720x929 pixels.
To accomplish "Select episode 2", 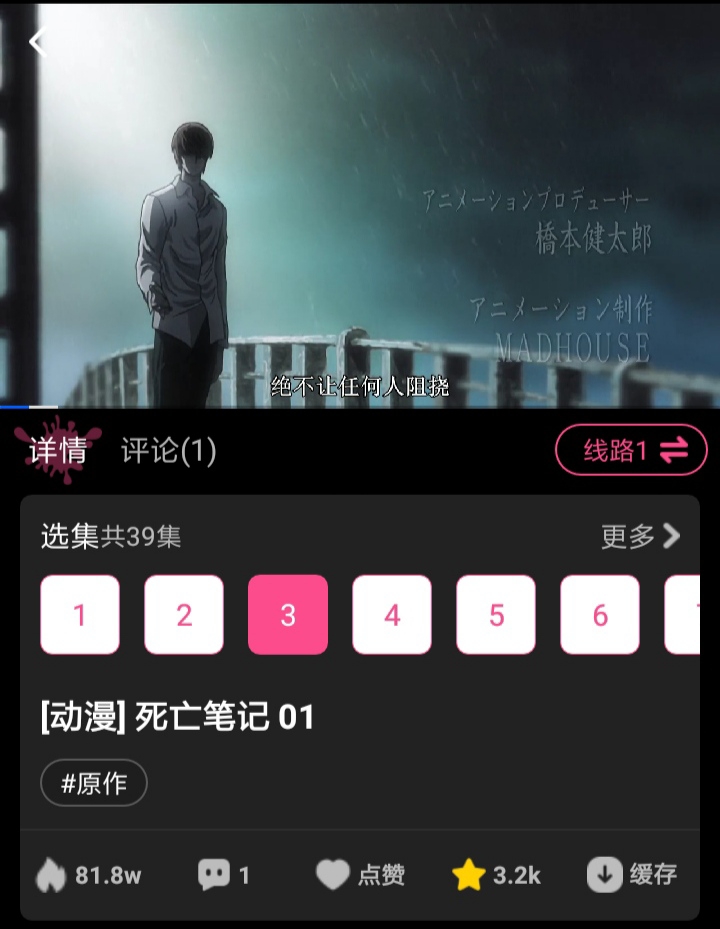I will (184, 615).
